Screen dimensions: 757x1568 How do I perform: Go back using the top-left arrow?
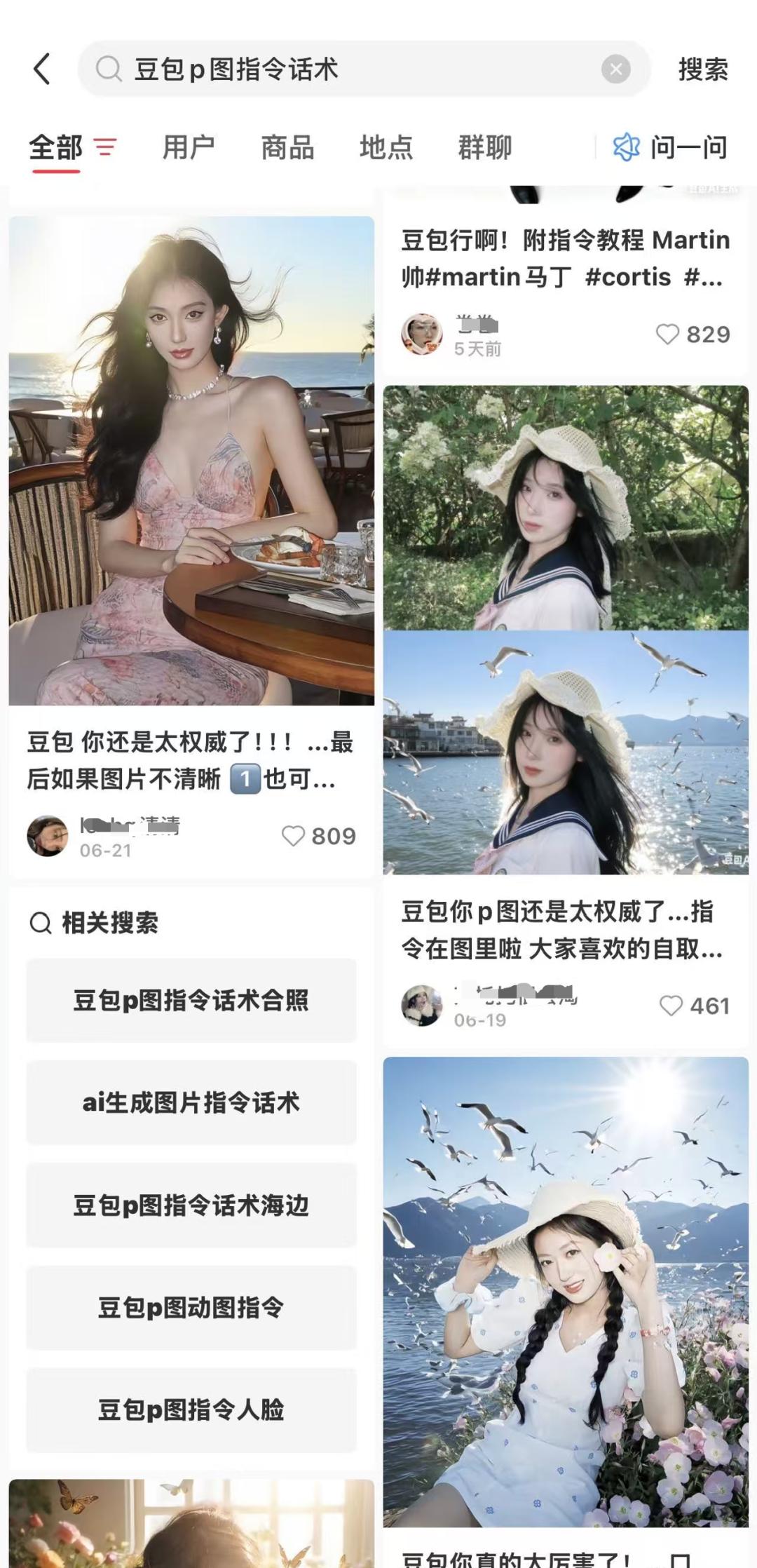tap(42, 69)
